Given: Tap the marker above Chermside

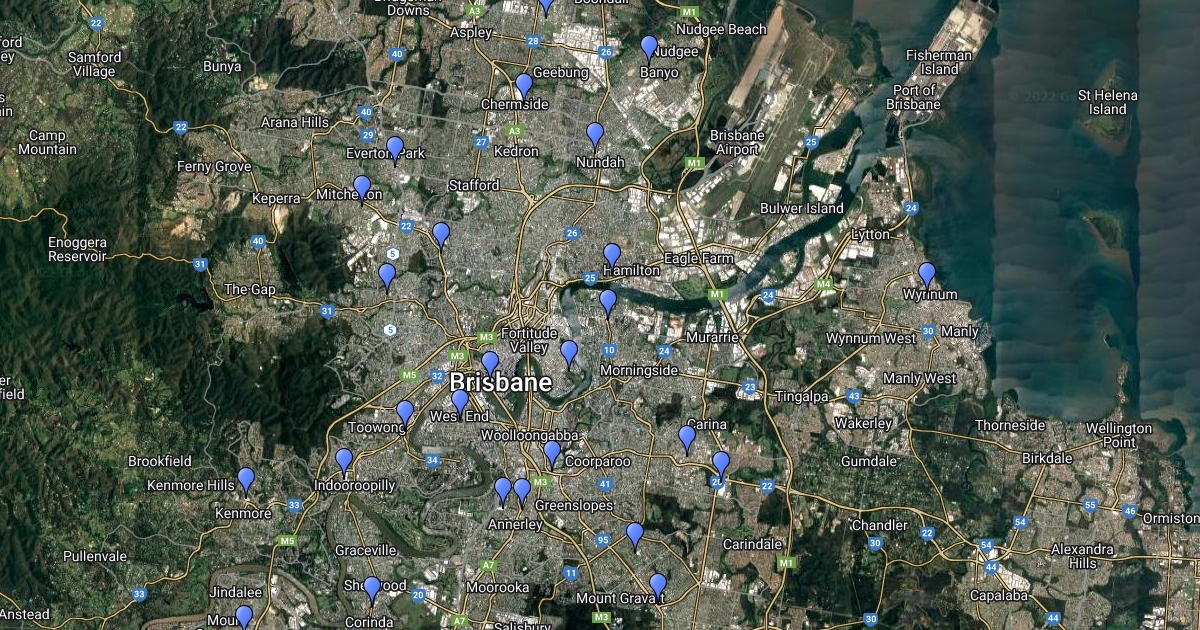Looking at the screenshot, I should pos(523,85).
